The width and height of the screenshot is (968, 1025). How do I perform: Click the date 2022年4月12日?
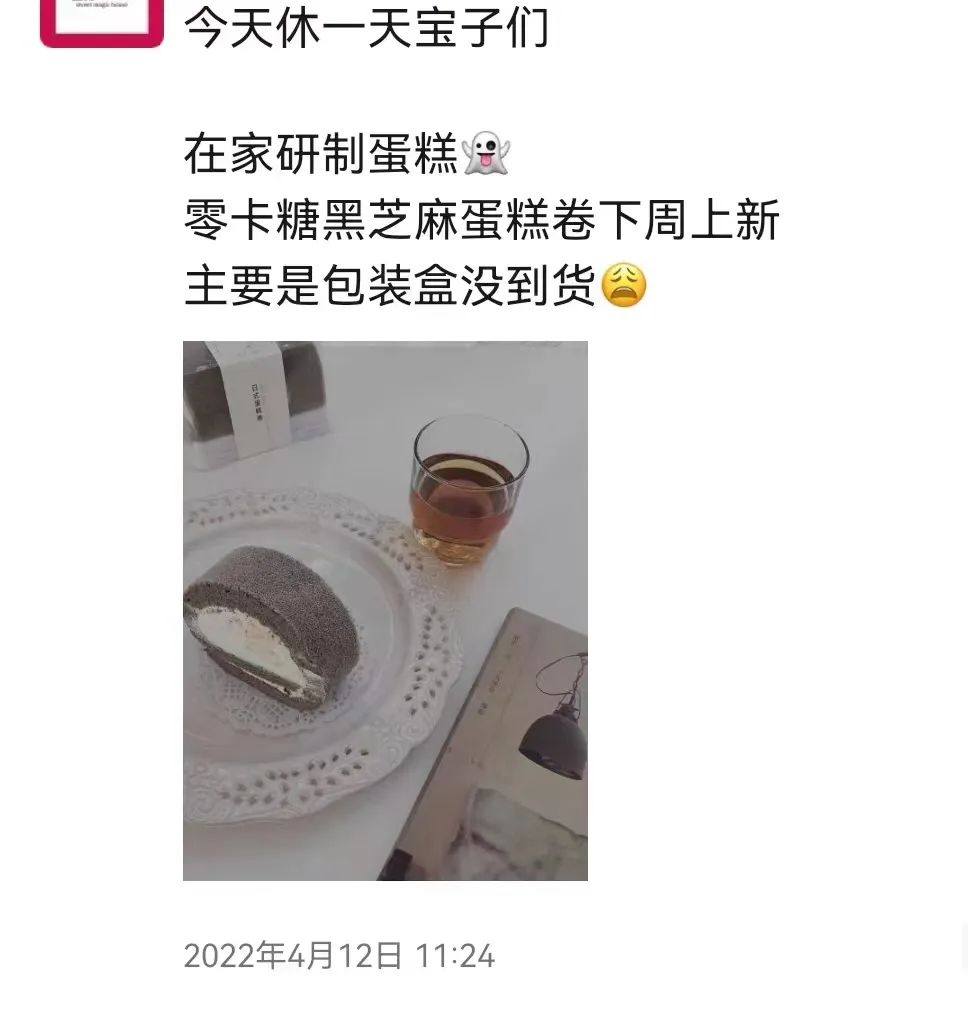point(290,955)
